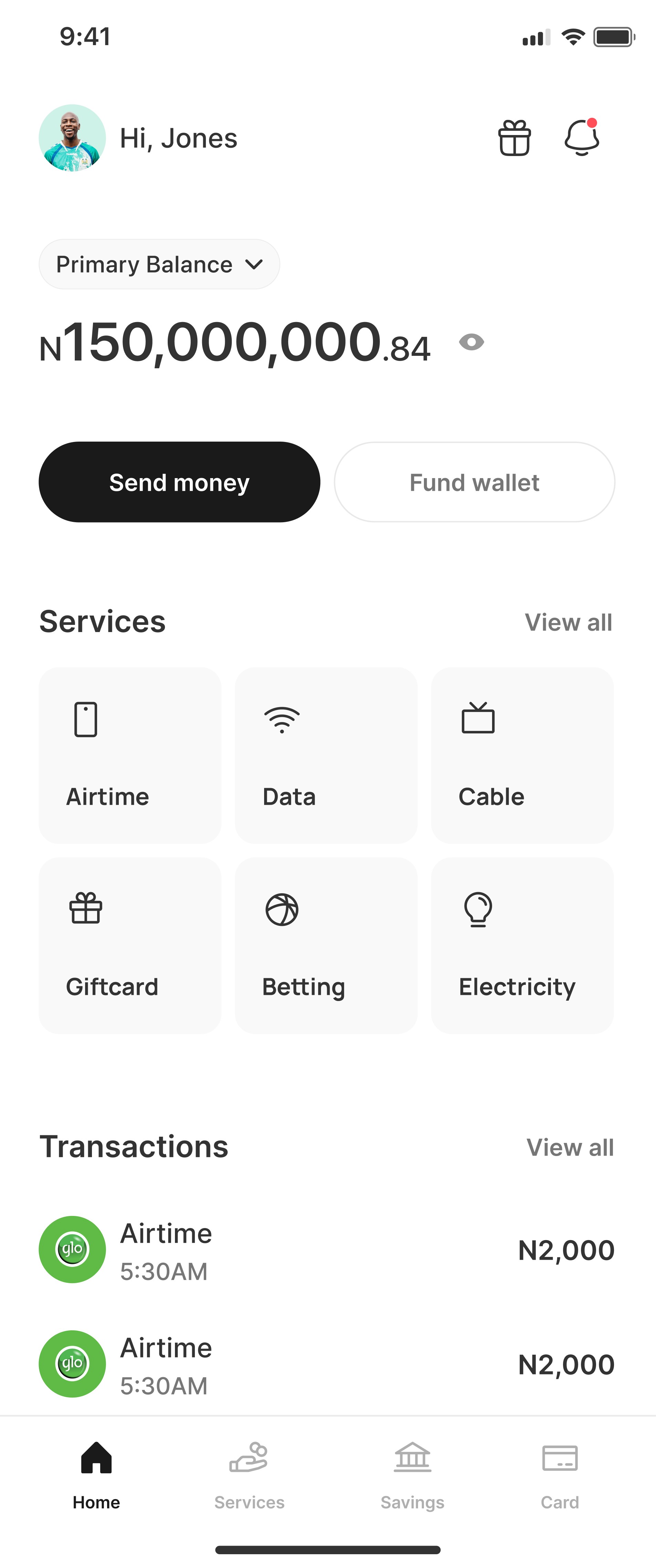Expand the Primary Balance dropdown
This screenshot has height=1568, width=656.
[x=159, y=264]
